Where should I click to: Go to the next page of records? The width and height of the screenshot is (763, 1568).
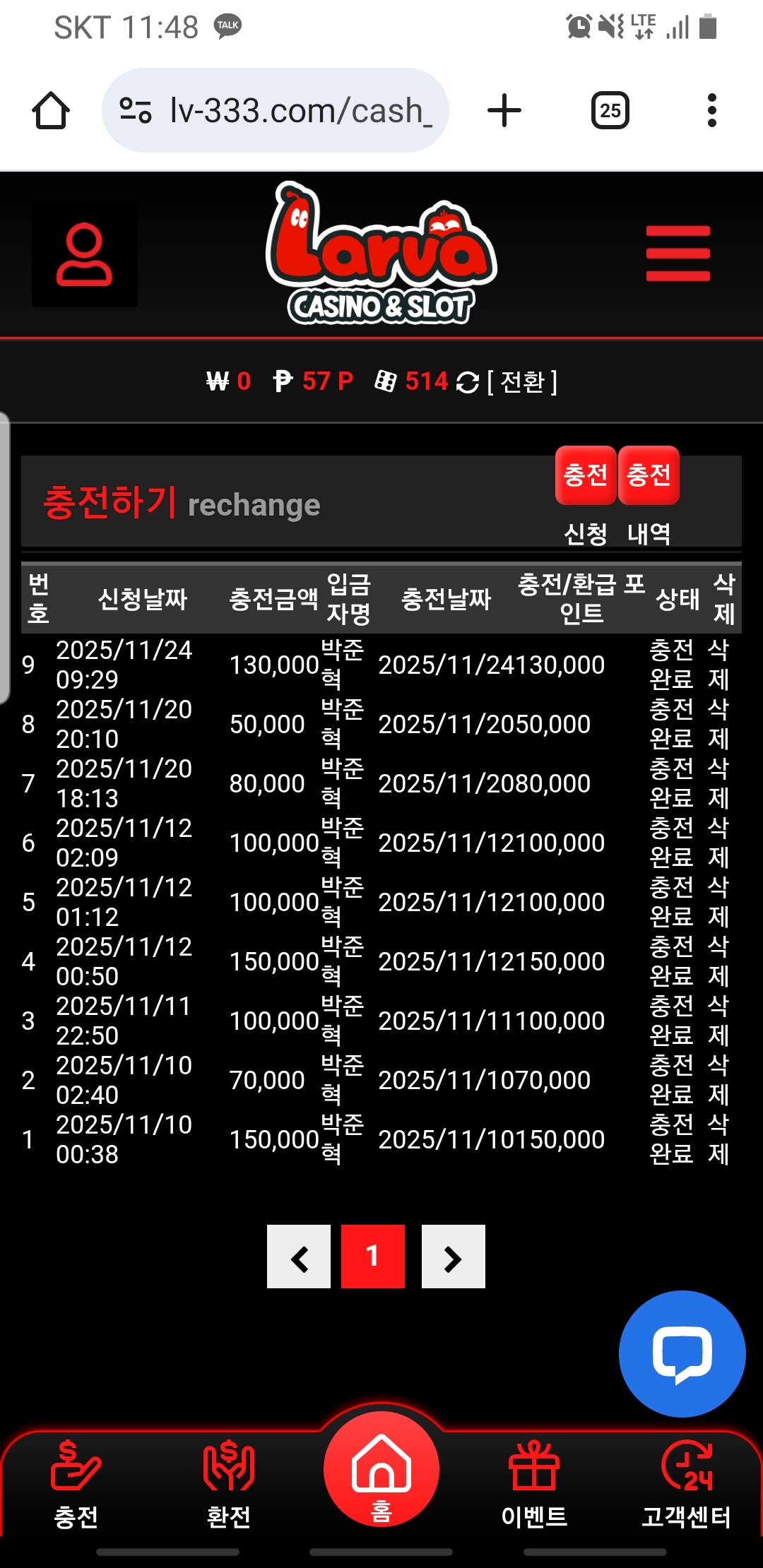click(x=453, y=1257)
